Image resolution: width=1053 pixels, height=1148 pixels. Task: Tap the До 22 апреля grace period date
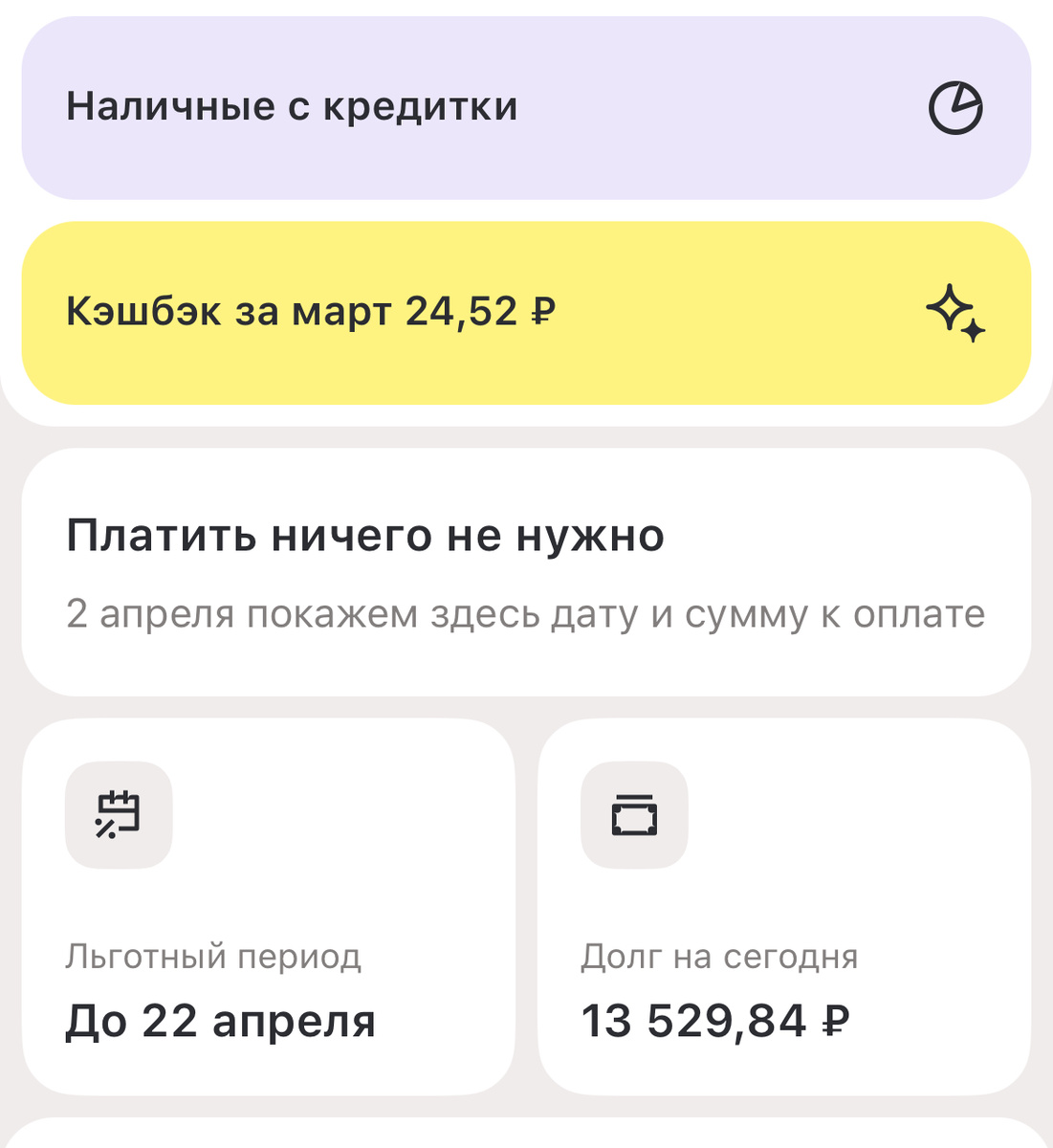[221, 1021]
